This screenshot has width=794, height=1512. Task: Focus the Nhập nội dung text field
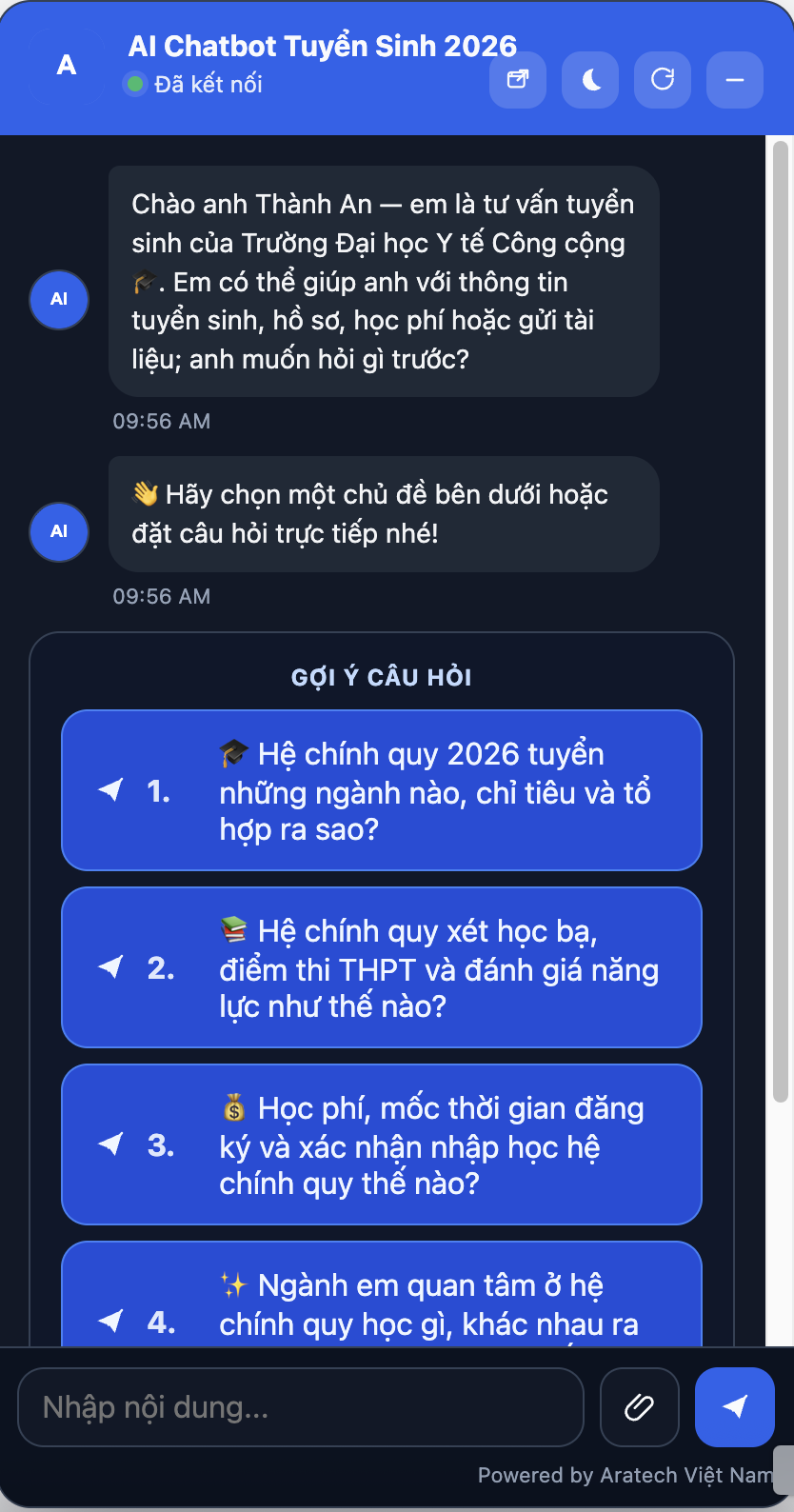pos(300,1407)
